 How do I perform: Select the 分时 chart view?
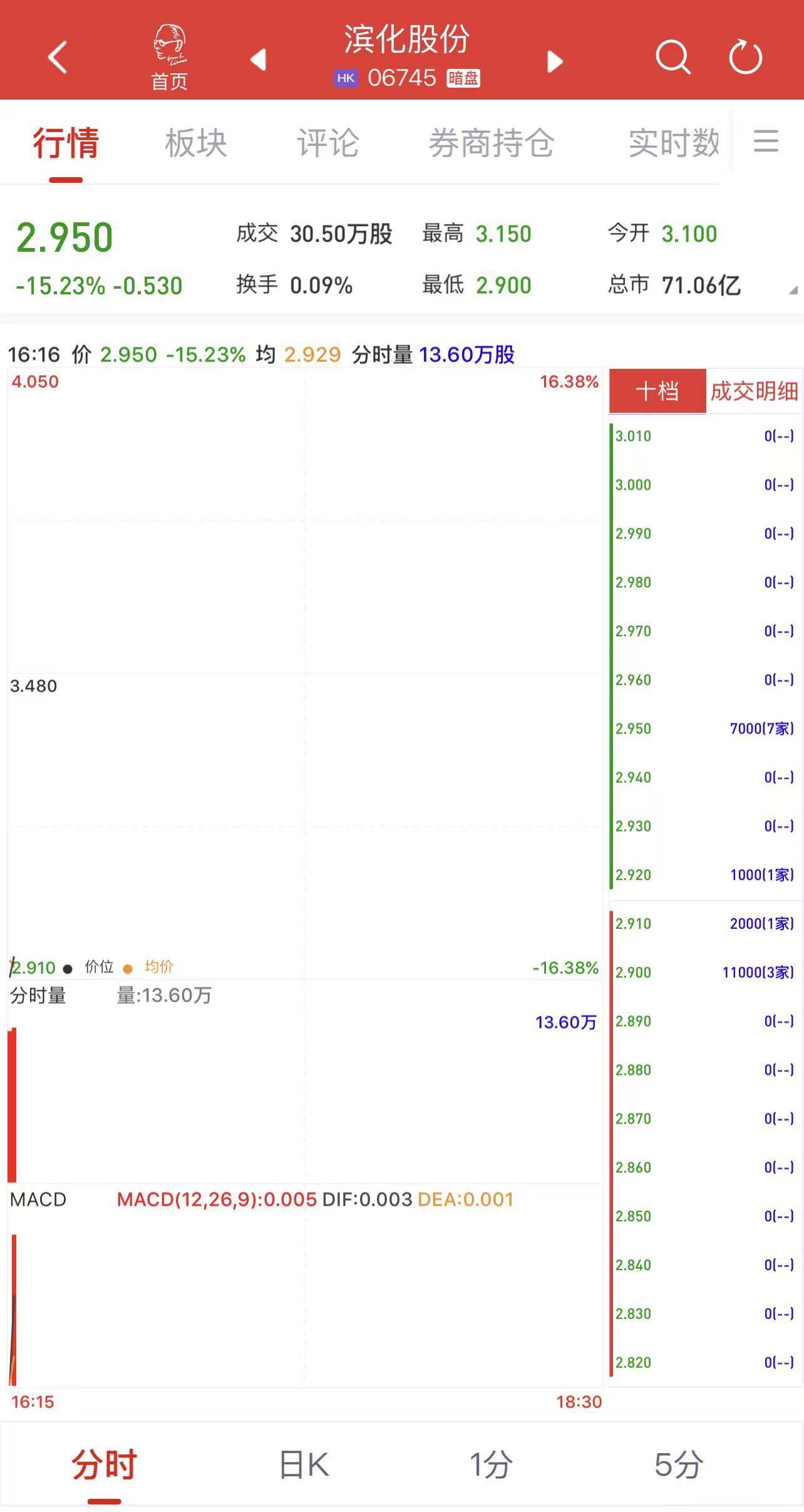(104, 1466)
